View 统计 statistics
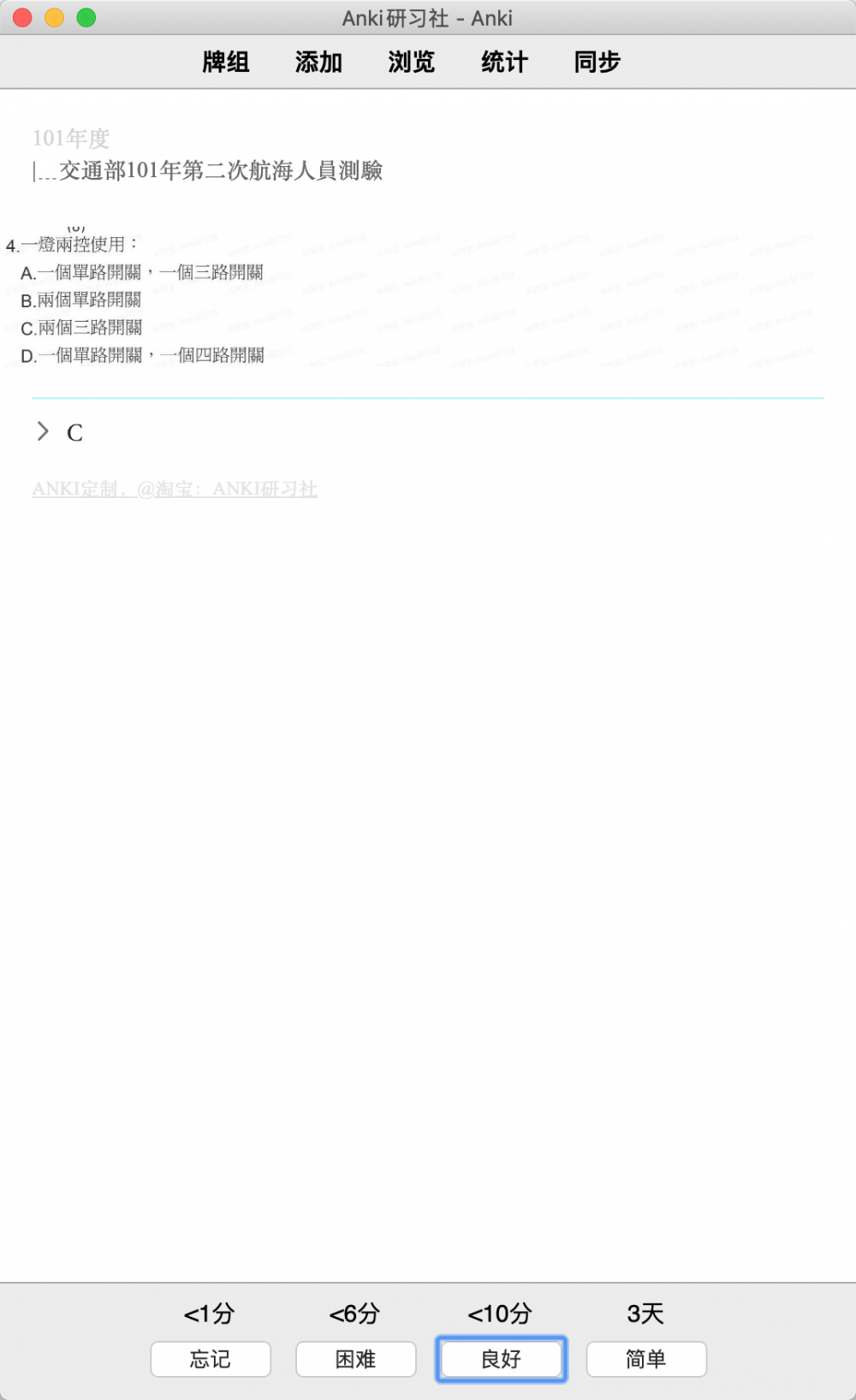The height and width of the screenshot is (1400, 856). (504, 62)
